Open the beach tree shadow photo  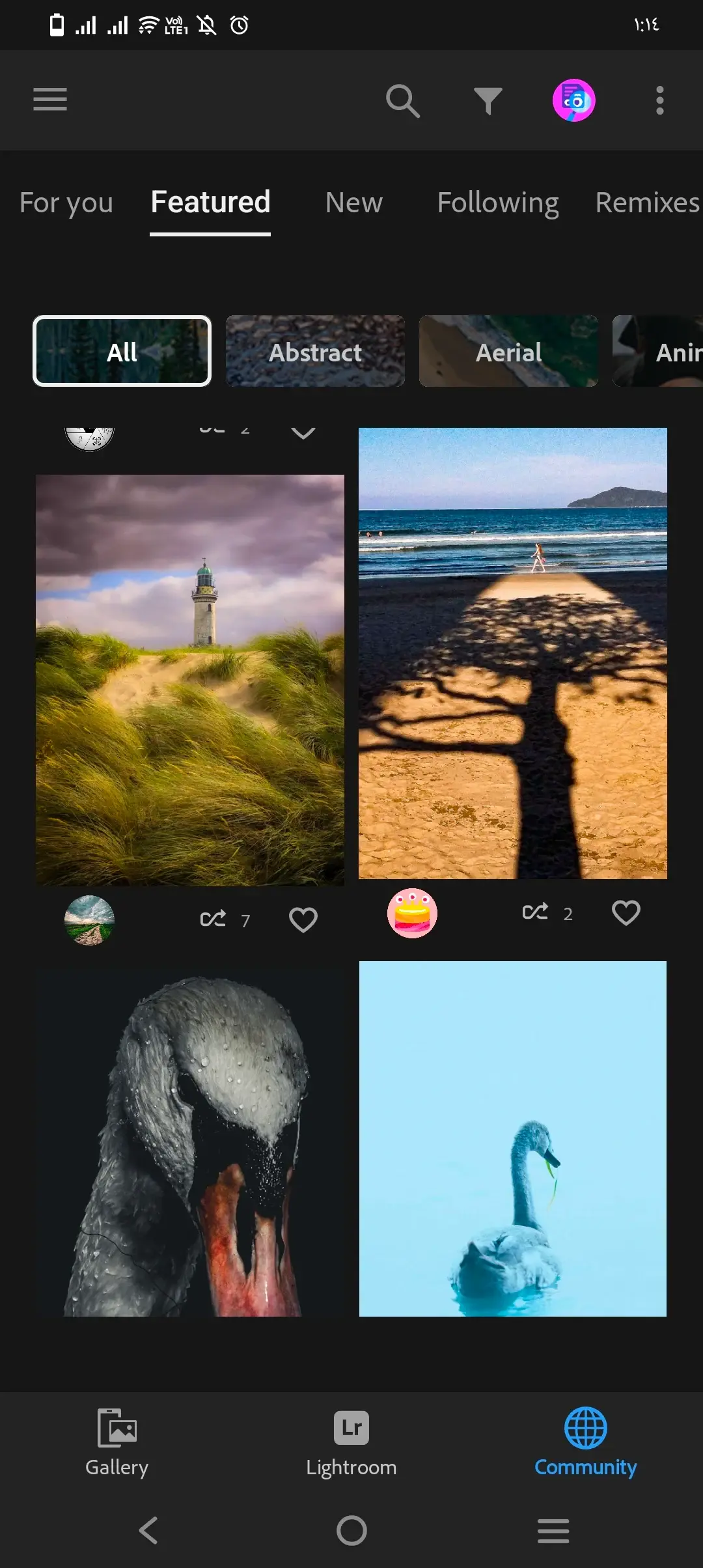point(513,653)
